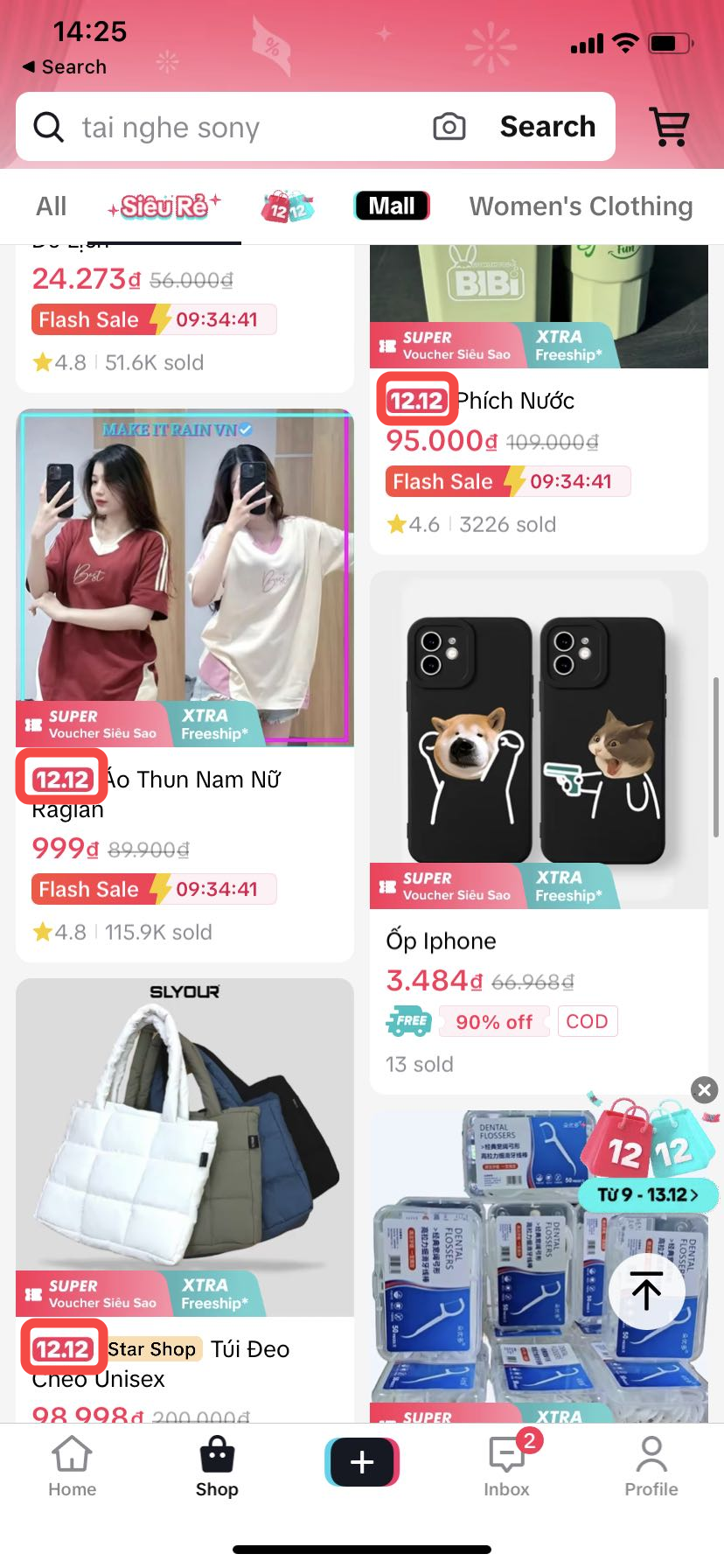Jump back to top of the list
This screenshot has width=724, height=1568.
coord(646,1292)
